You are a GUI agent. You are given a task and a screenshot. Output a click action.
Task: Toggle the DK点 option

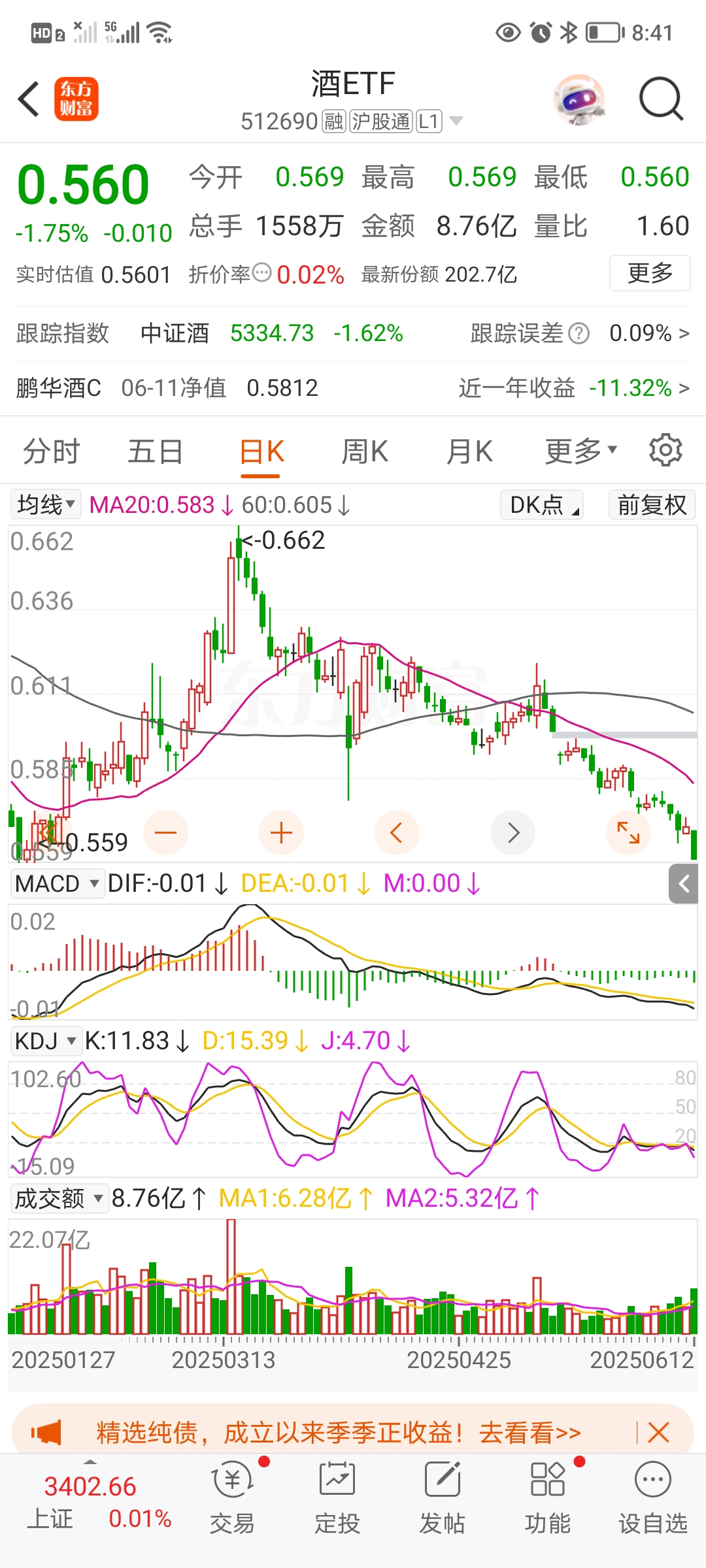(x=542, y=505)
